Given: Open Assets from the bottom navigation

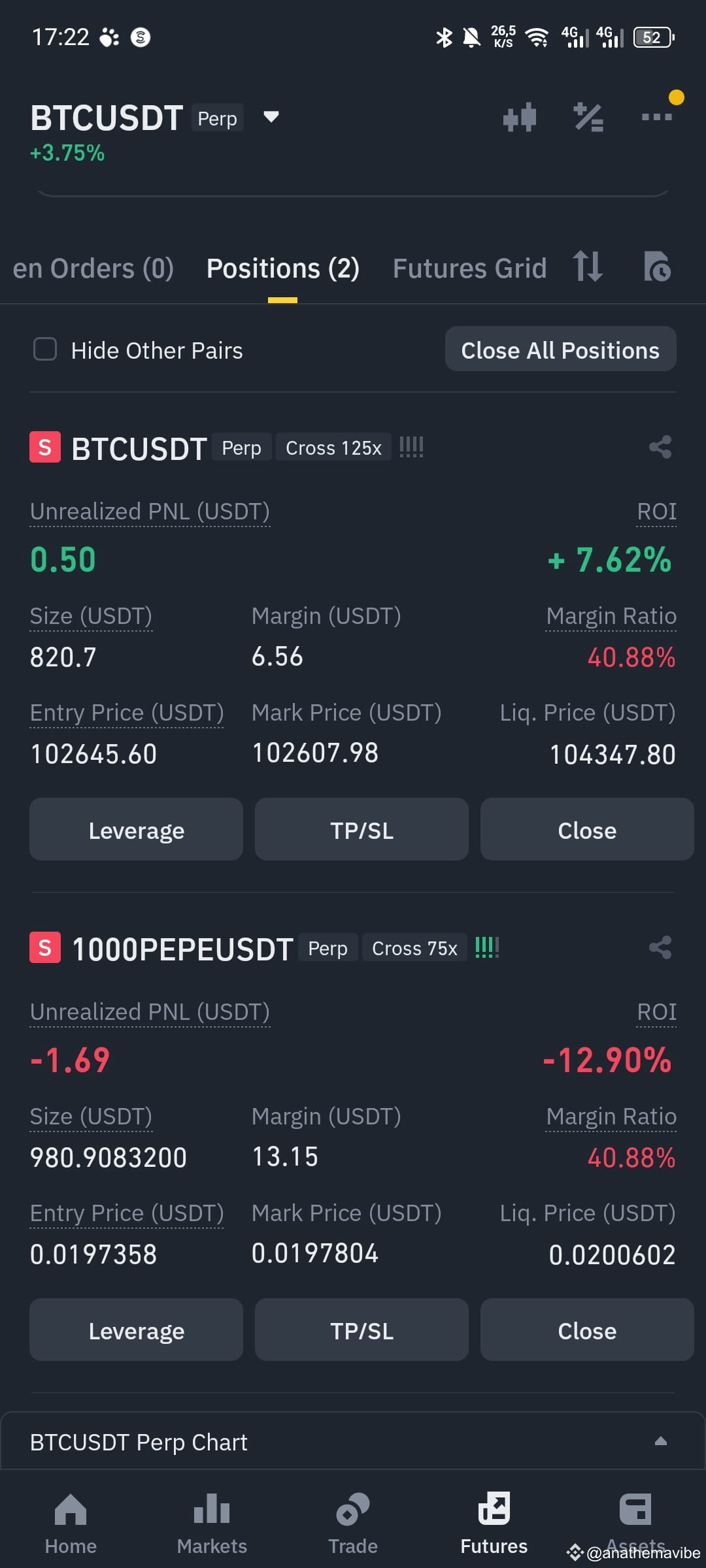Looking at the screenshot, I should (635, 1522).
